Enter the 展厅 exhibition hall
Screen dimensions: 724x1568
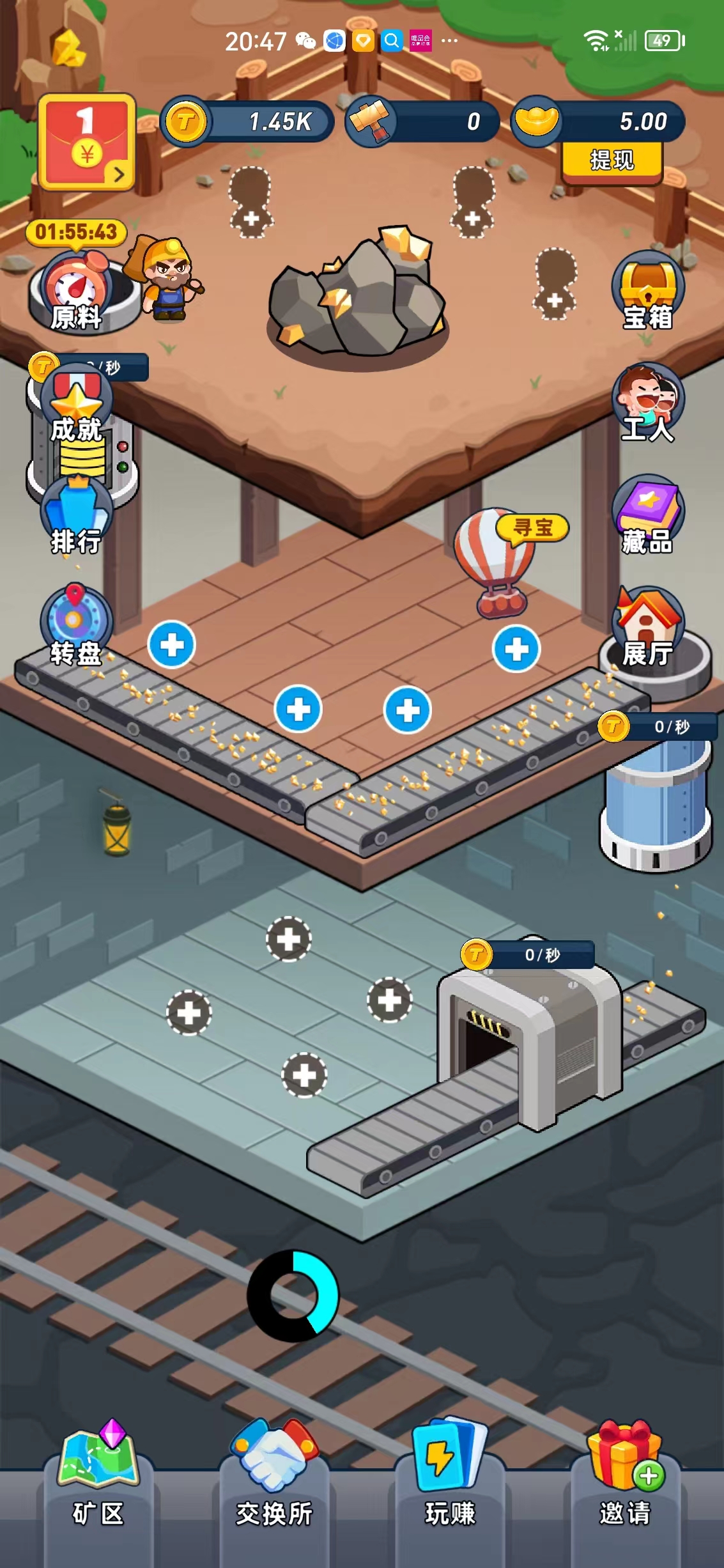pyautogui.click(x=648, y=627)
